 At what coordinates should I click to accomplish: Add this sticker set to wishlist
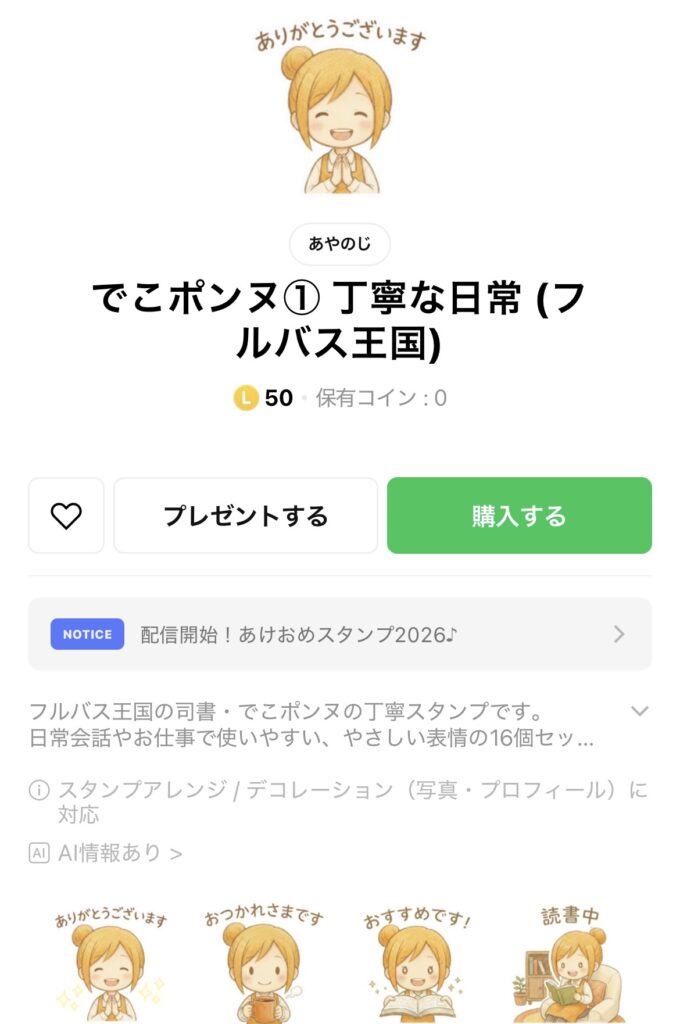(x=66, y=515)
